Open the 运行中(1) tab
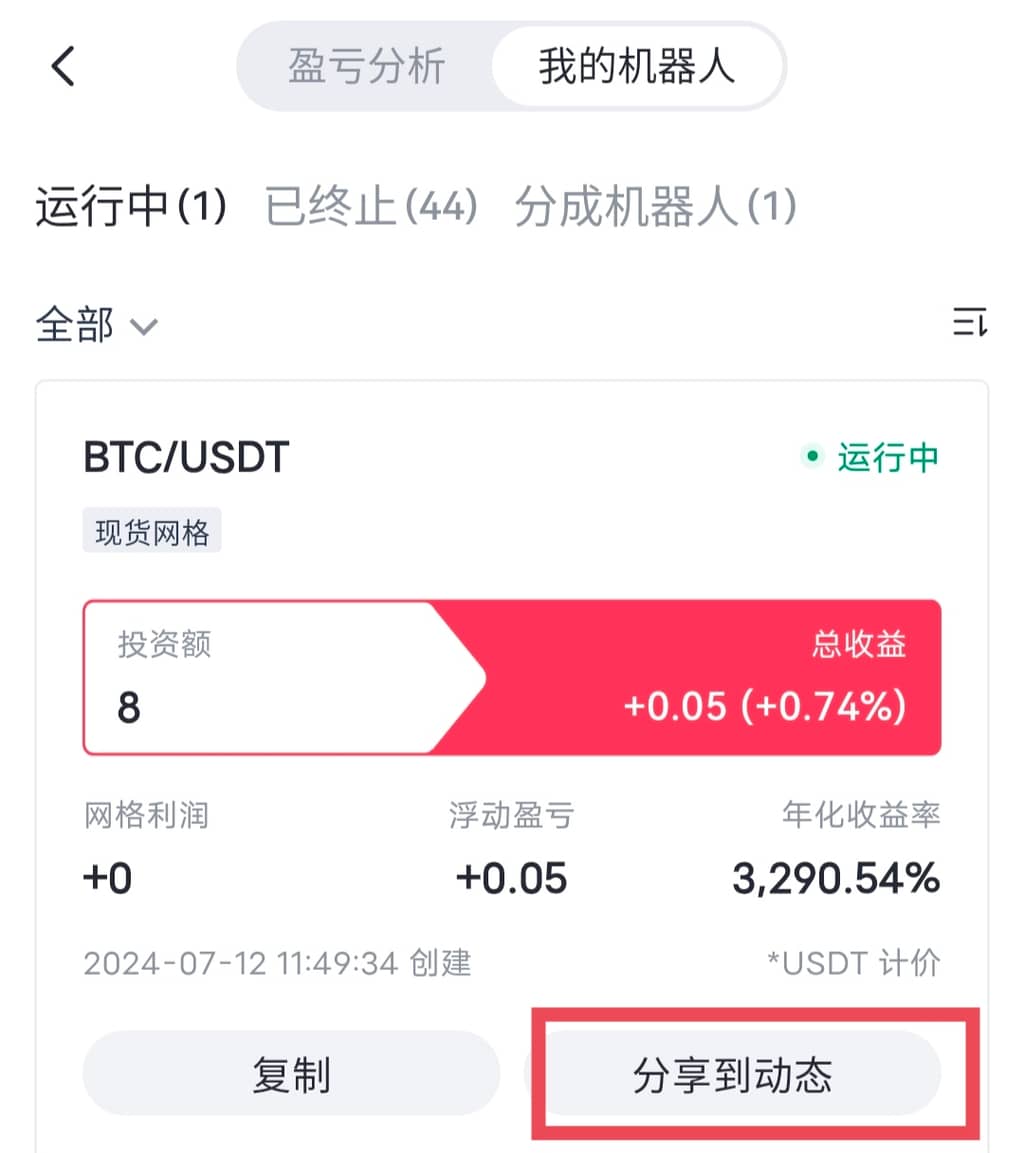Screen dimensions: 1024x1153 [131, 208]
